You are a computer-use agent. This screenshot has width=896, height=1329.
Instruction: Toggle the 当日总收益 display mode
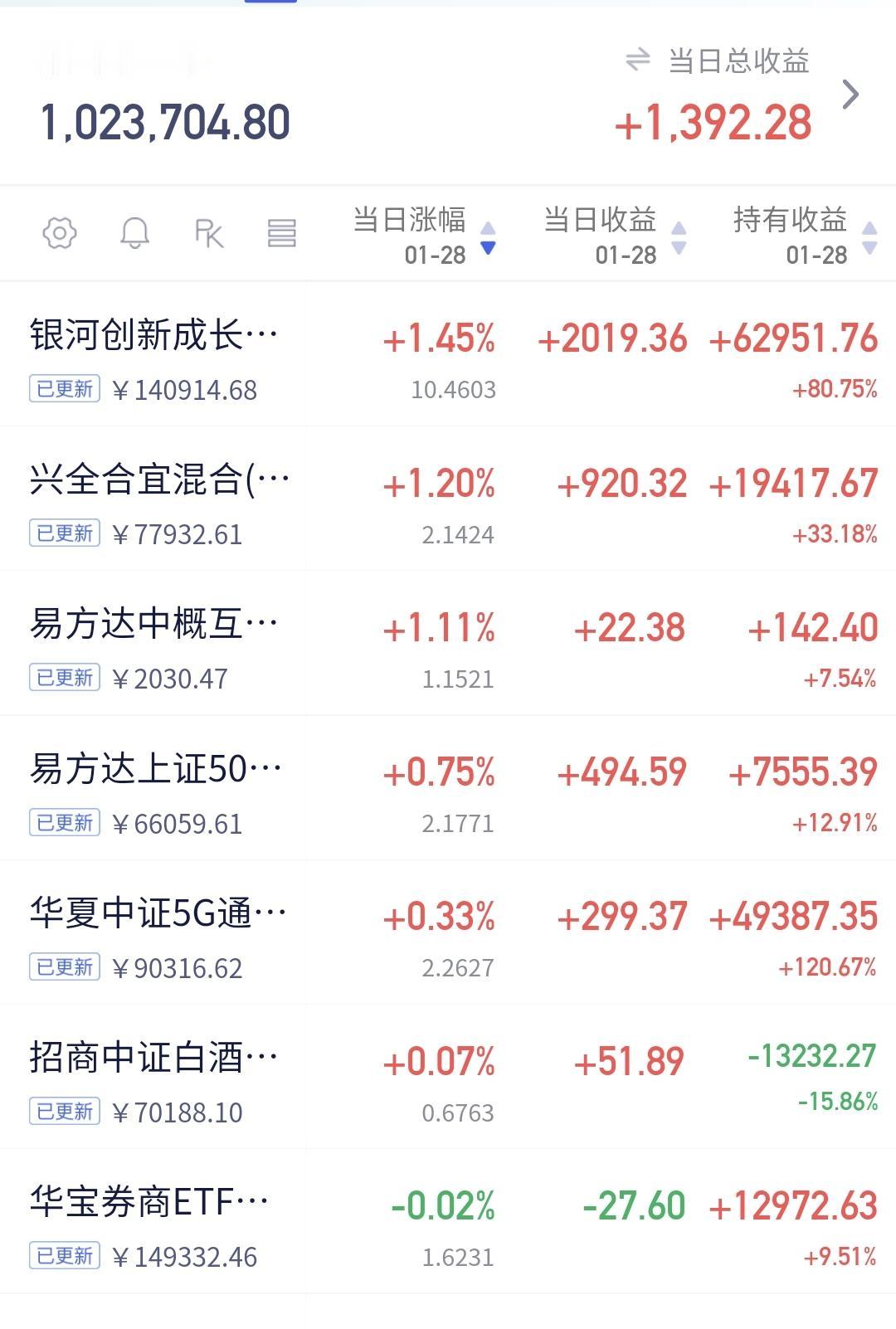(x=638, y=60)
